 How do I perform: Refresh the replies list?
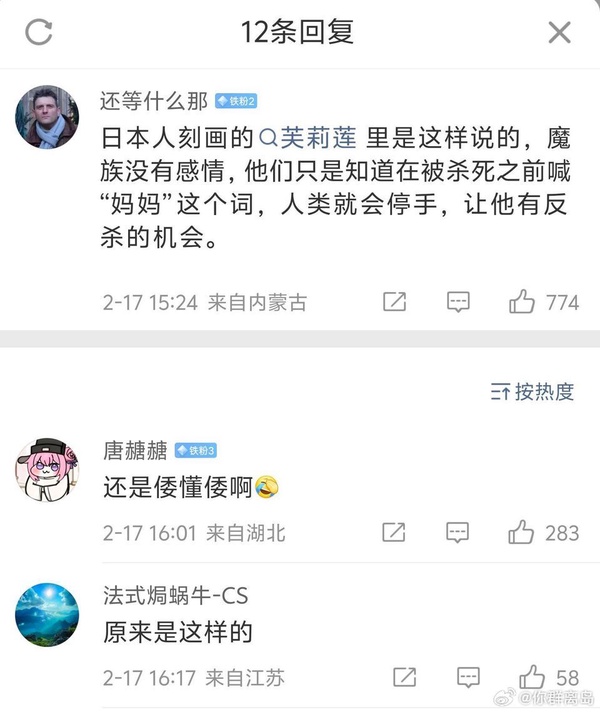(39, 32)
